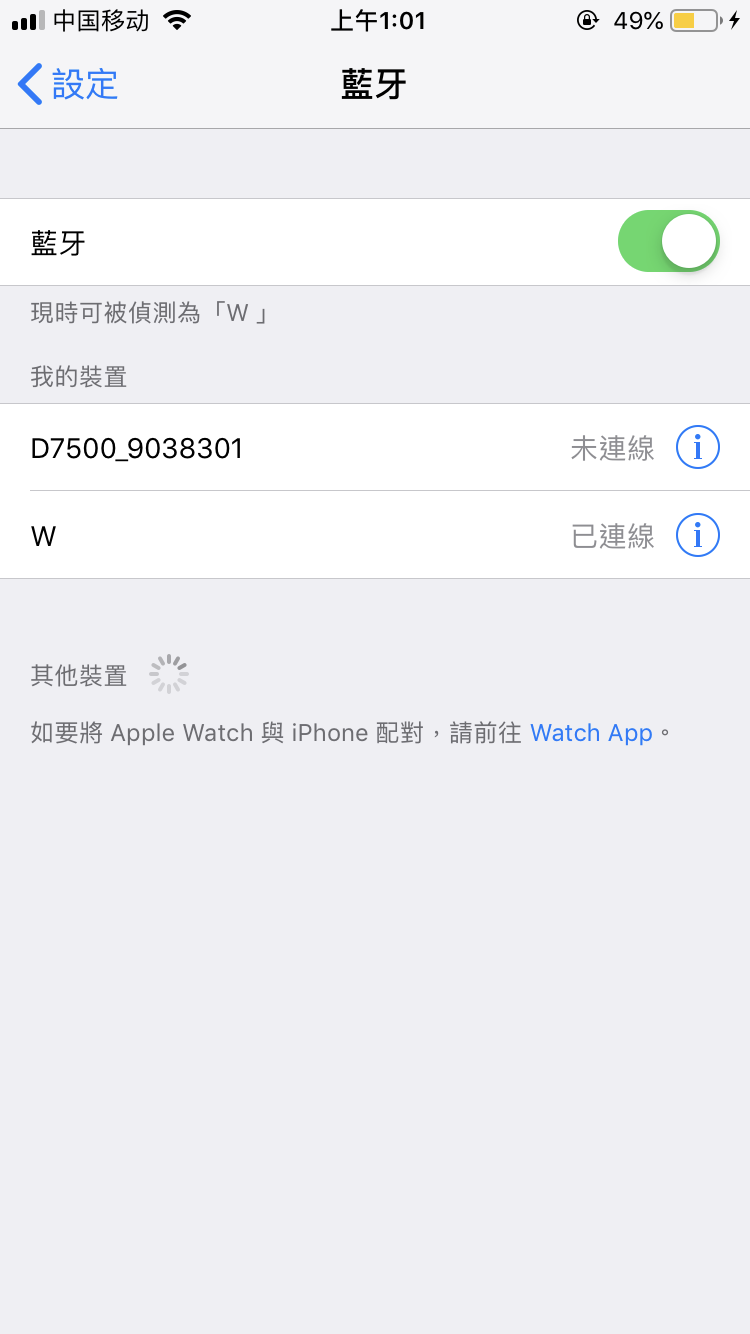Open info for device W

click(697, 536)
